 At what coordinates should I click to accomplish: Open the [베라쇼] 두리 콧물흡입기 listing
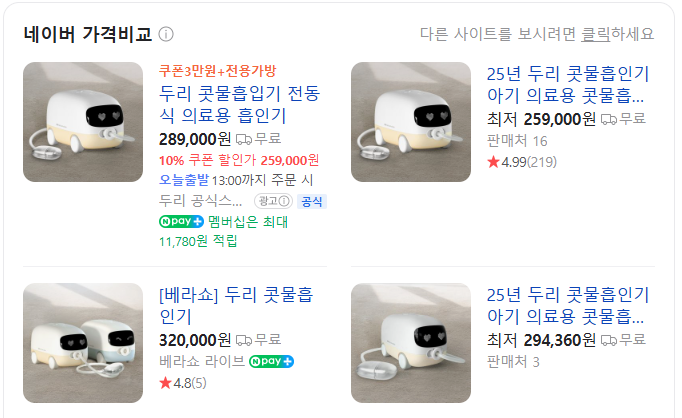[x=236, y=306]
